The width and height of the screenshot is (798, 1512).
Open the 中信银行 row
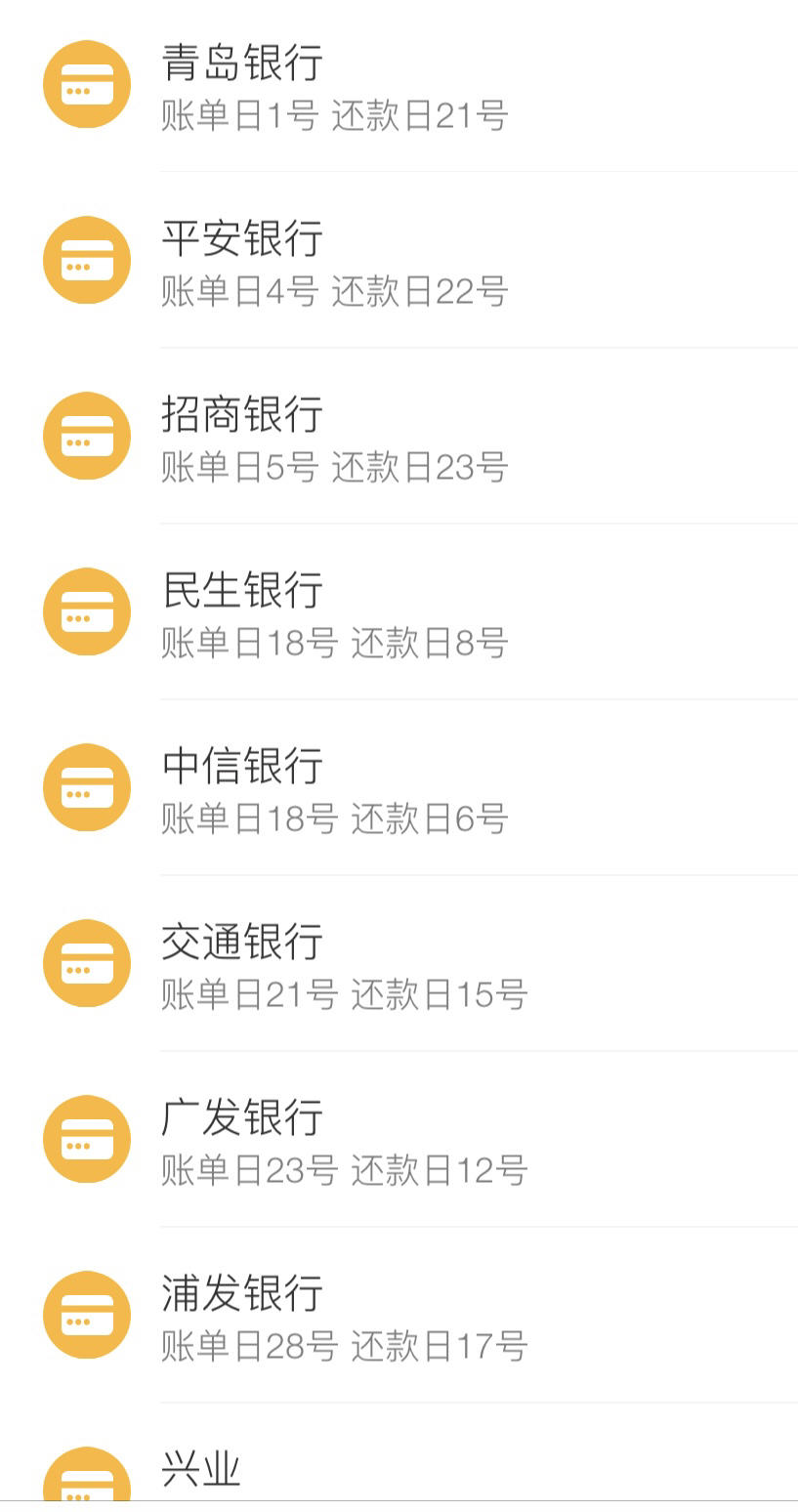coord(399,787)
